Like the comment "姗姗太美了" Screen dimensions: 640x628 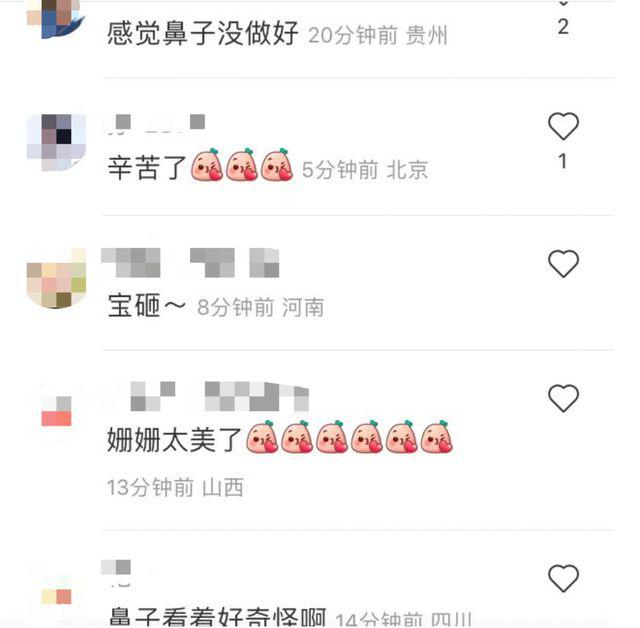[x=563, y=398]
